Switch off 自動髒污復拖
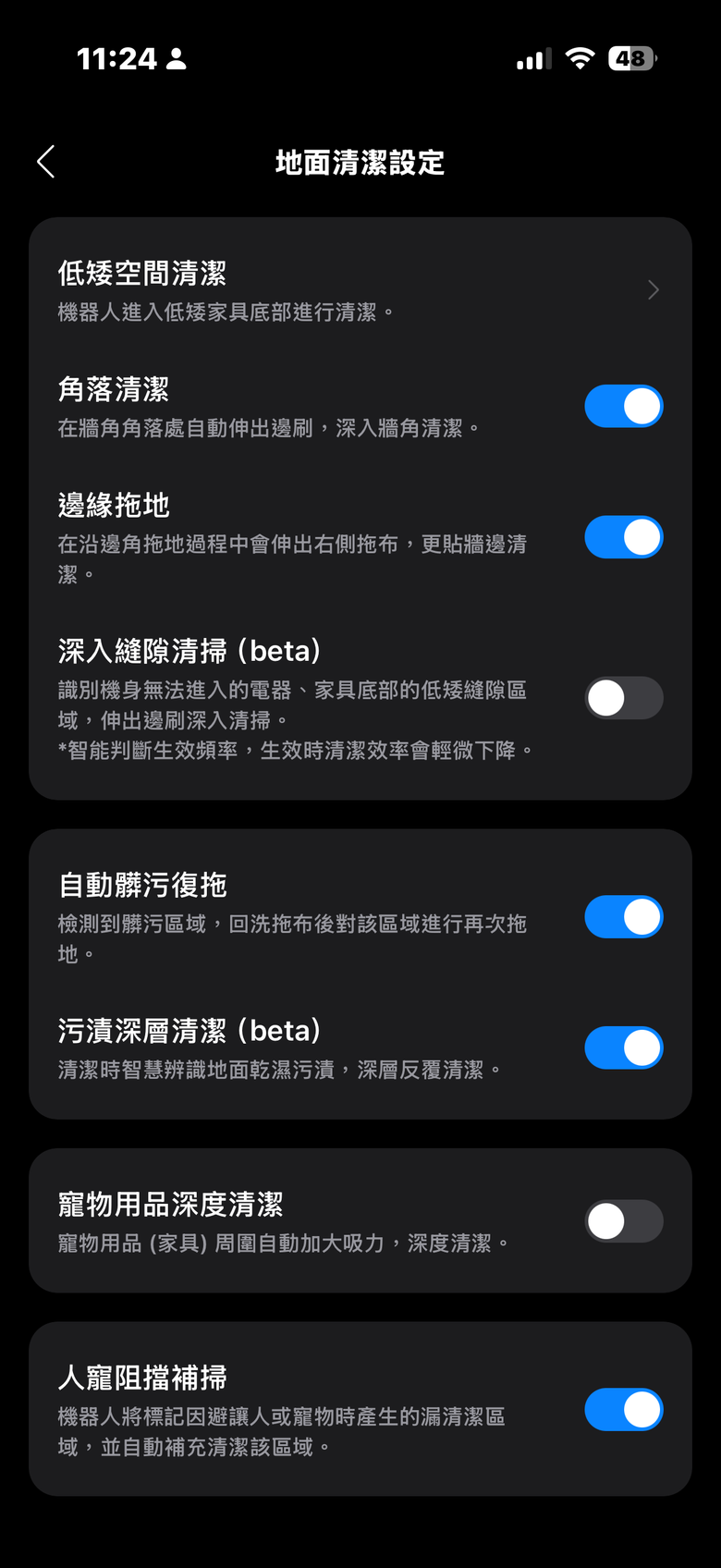Screen dimensions: 721x1568 click(623, 917)
